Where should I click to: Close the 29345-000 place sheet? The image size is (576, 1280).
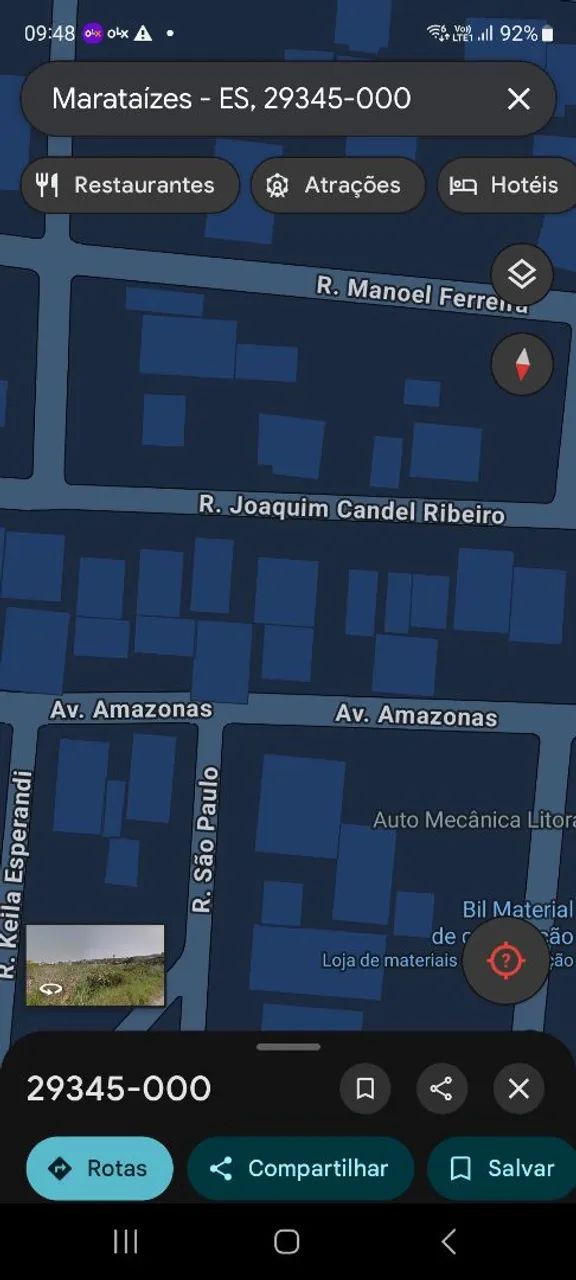518,1088
